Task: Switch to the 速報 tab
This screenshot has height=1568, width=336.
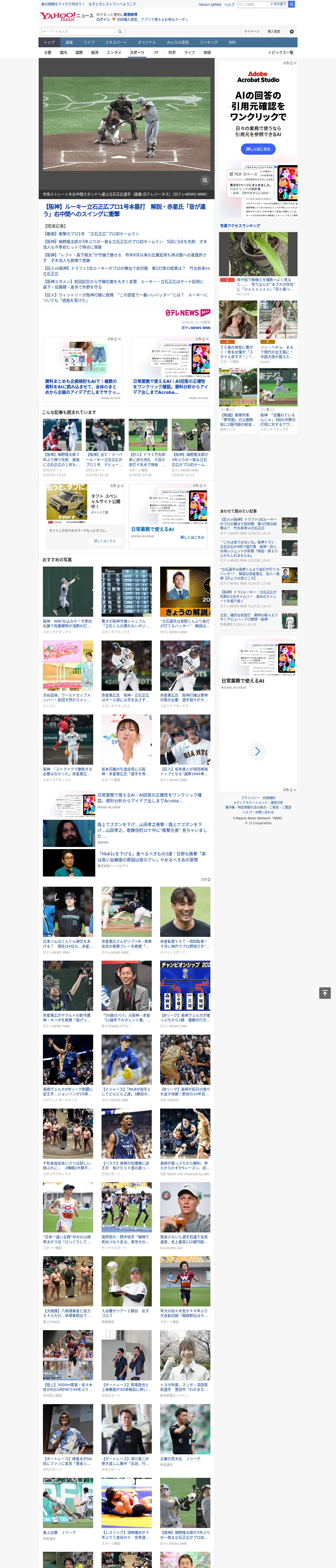Action: [69, 43]
